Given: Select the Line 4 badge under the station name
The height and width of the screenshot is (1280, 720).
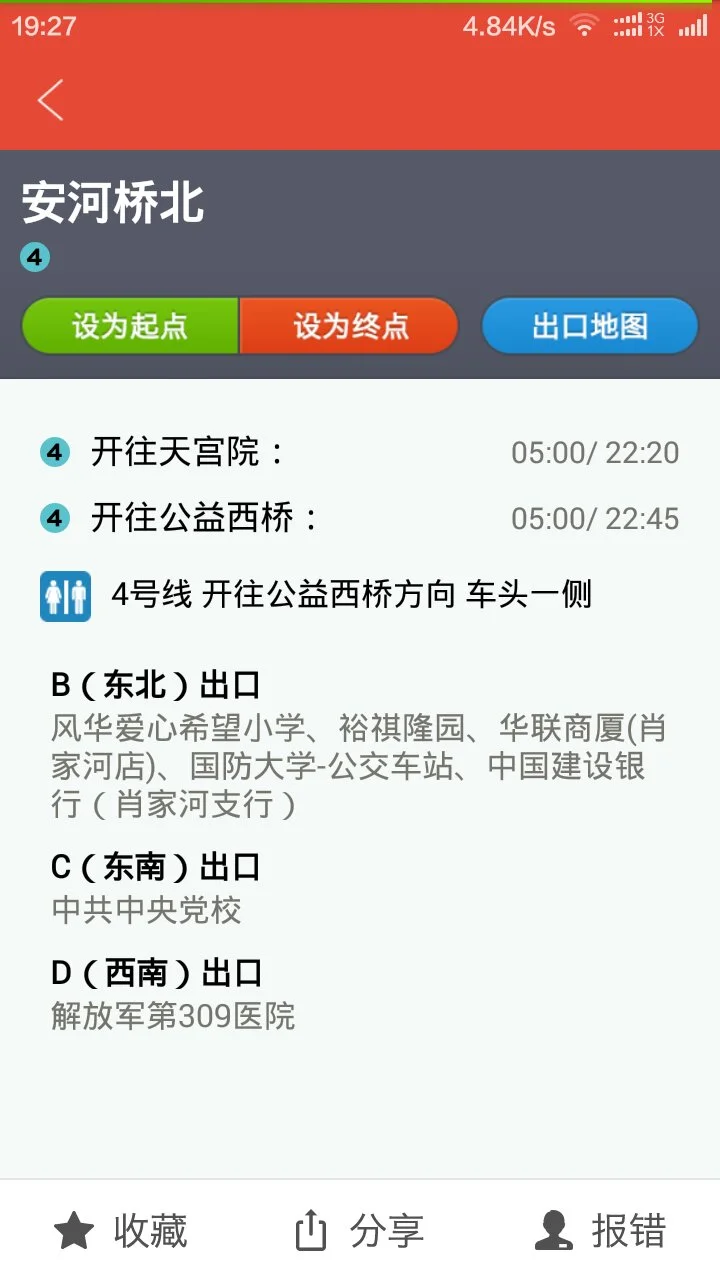Looking at the screenshot, I should coord(34,257).
